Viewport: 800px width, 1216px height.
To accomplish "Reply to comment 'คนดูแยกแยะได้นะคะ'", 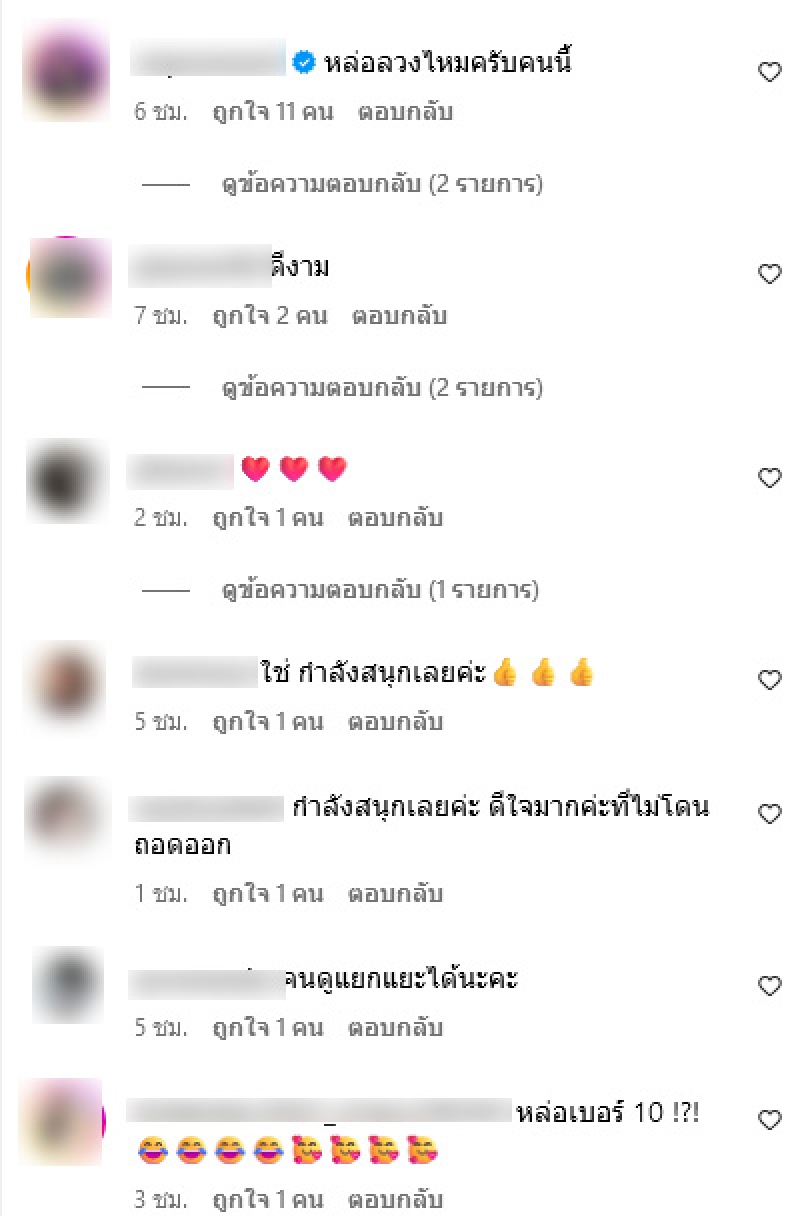I will click(394, 1027).
